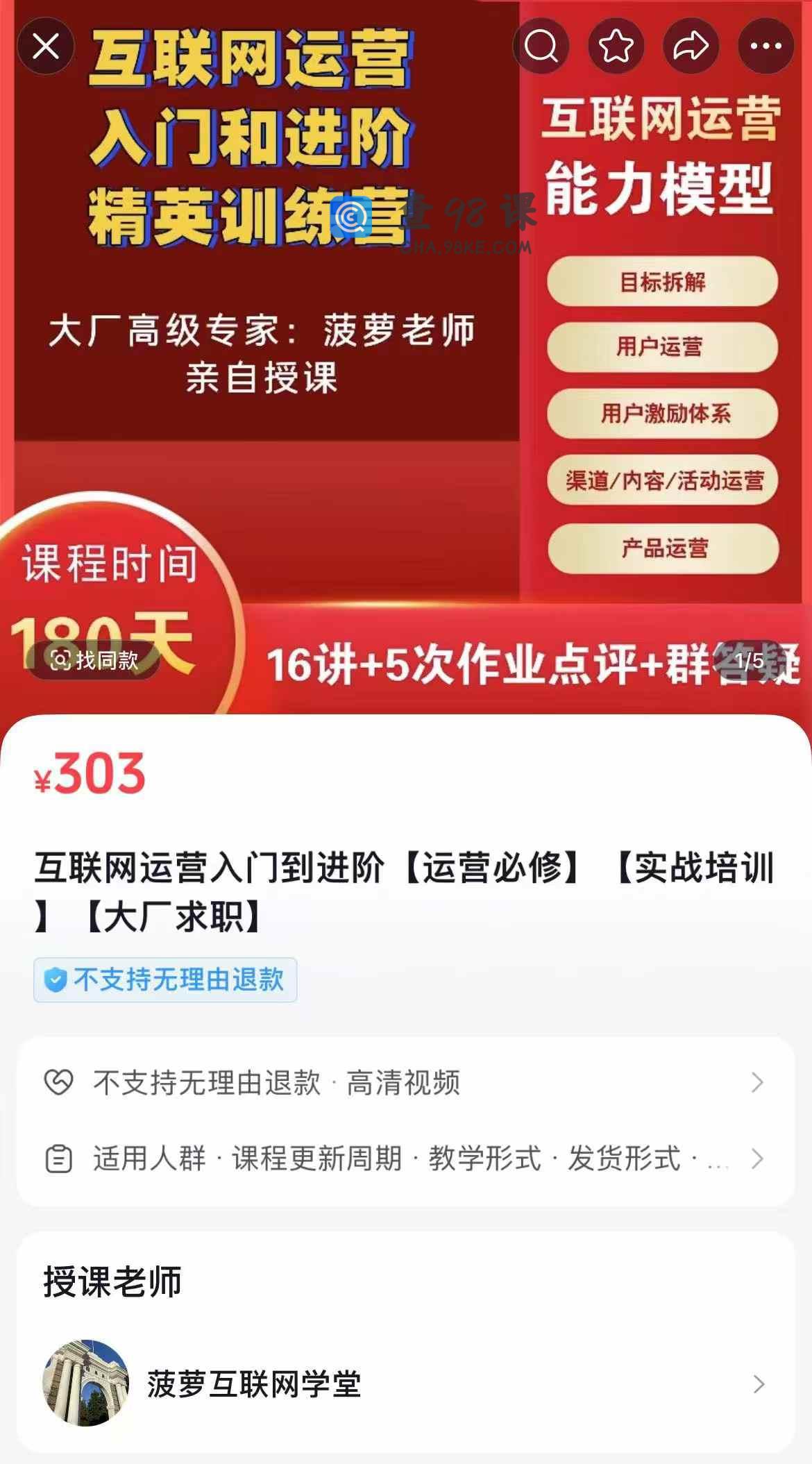The height and width of the screenshot is (1464, 812).
Task: Share this course
Action: [691, 47]
